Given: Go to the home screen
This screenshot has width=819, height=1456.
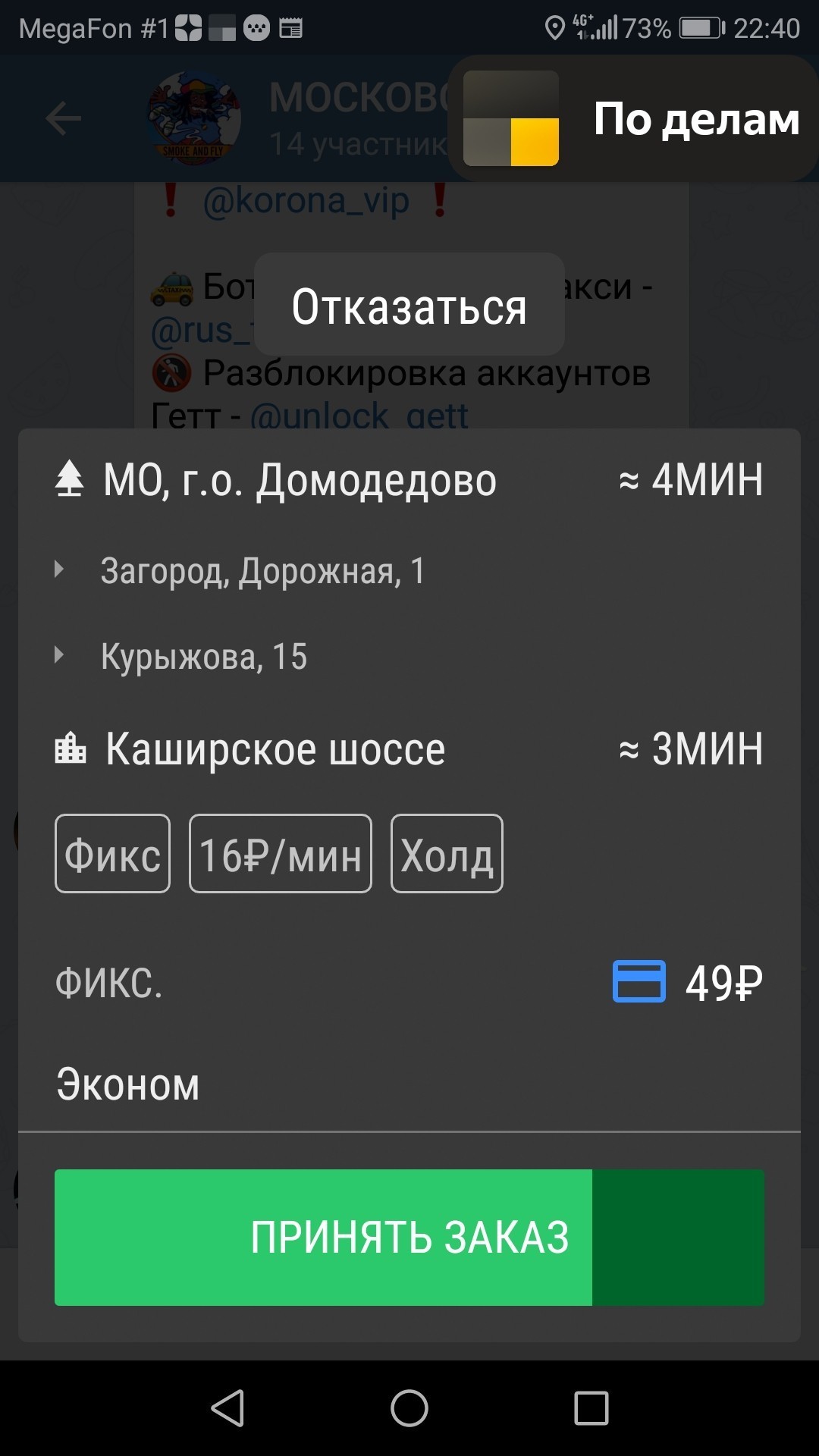Looking at the screenshot, I should [409, 1408].
